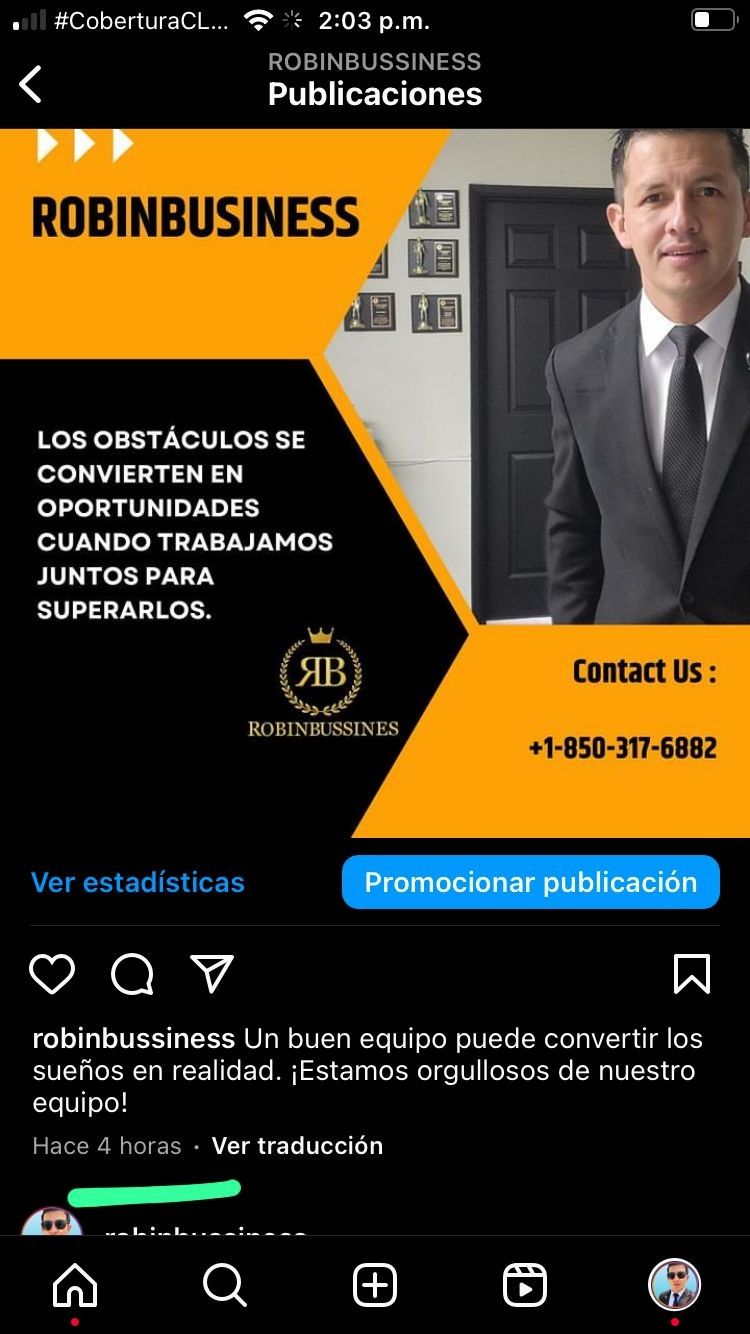Open the Reels tab
The image size is (750, 1334).
[x=525, y=1285]
